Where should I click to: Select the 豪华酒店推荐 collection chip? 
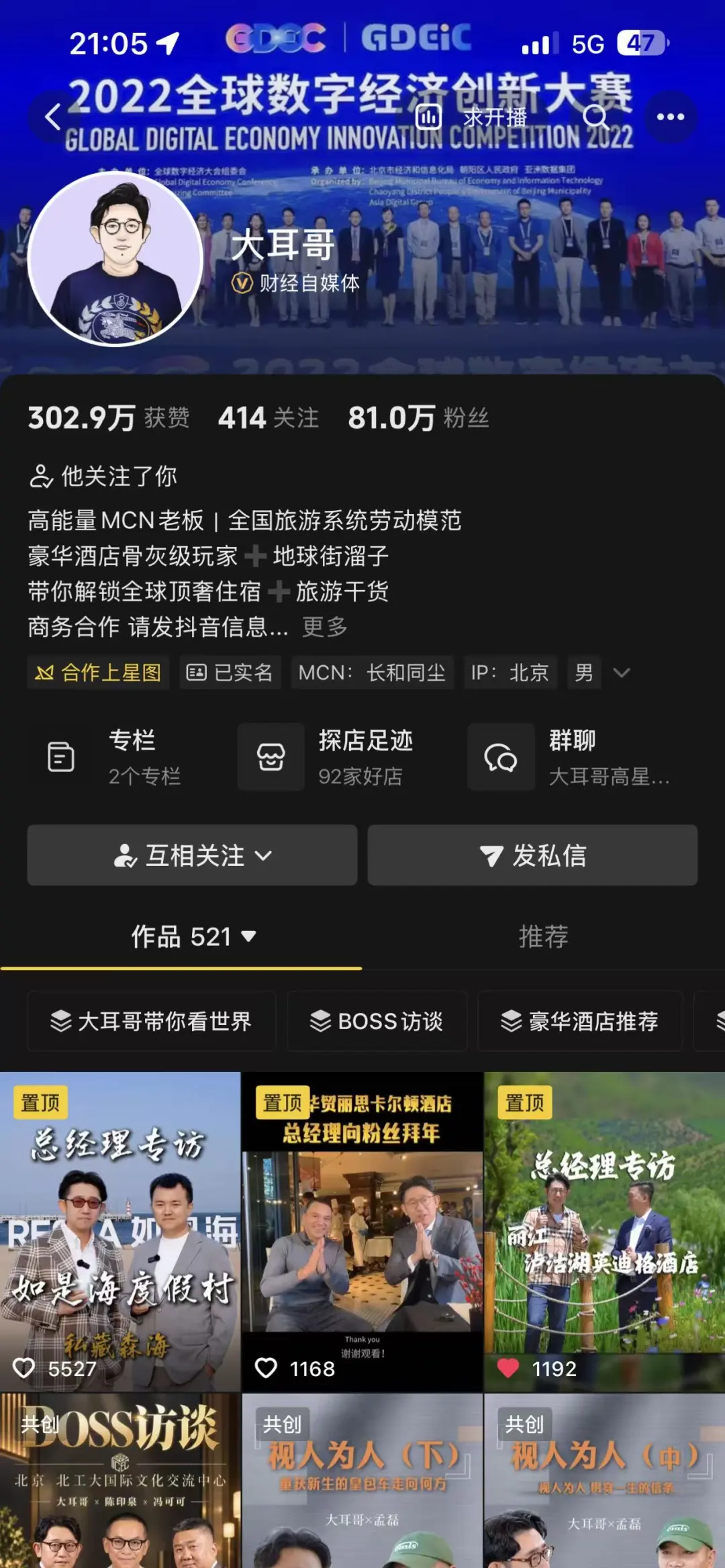click(x=580, y=1021)
